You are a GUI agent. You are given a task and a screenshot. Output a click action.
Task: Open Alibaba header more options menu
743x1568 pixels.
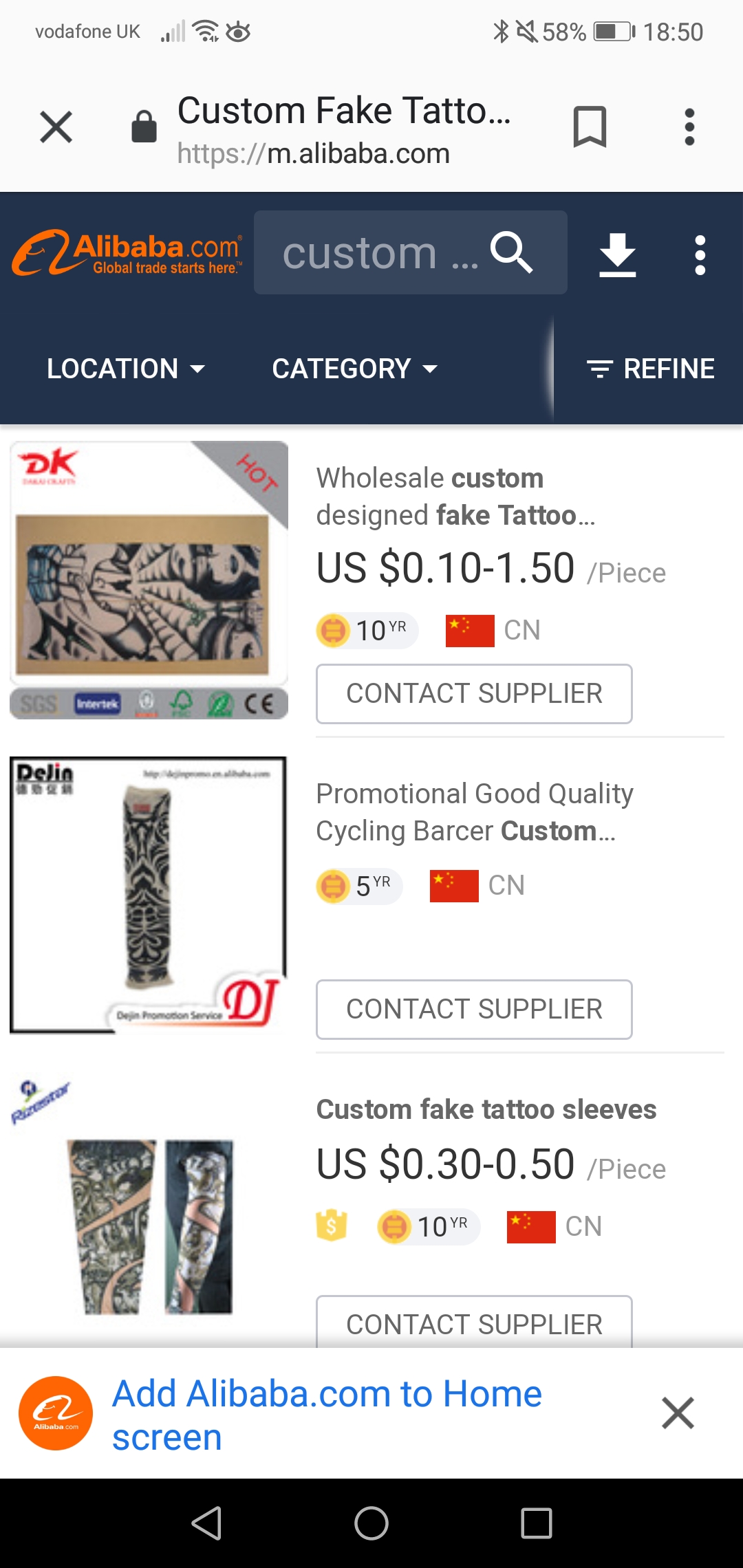[x=700, y=254]
